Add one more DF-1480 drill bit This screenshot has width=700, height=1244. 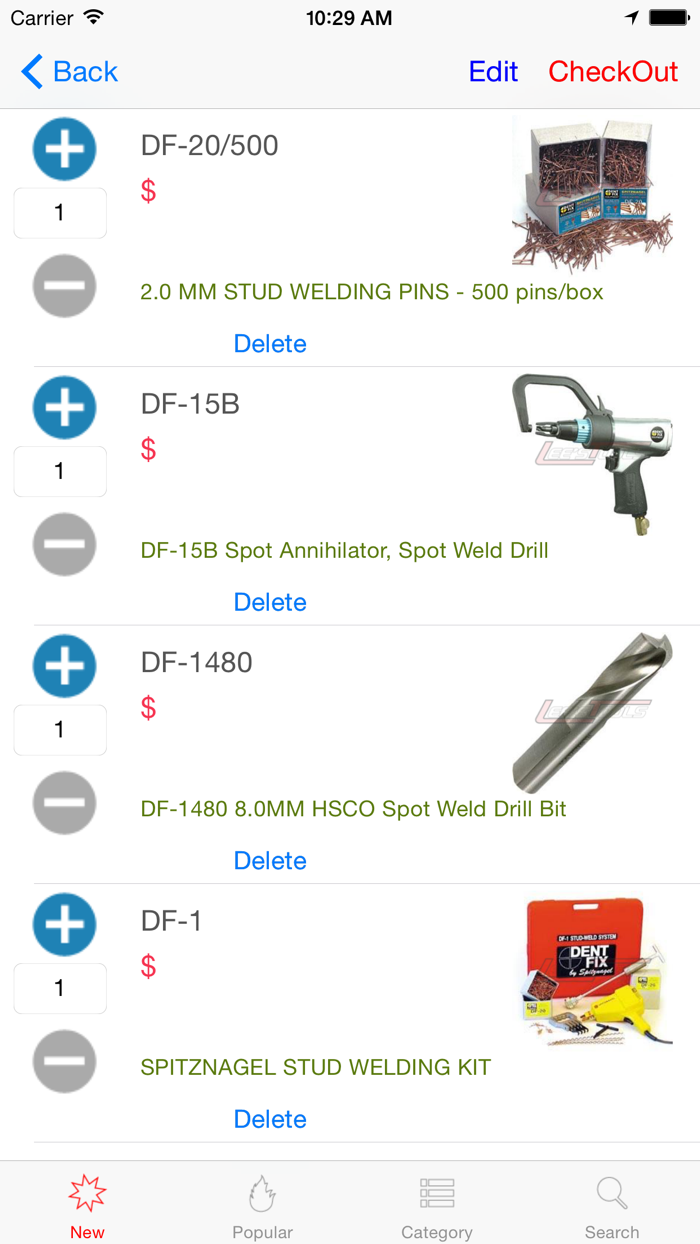(x=64, y=666)
